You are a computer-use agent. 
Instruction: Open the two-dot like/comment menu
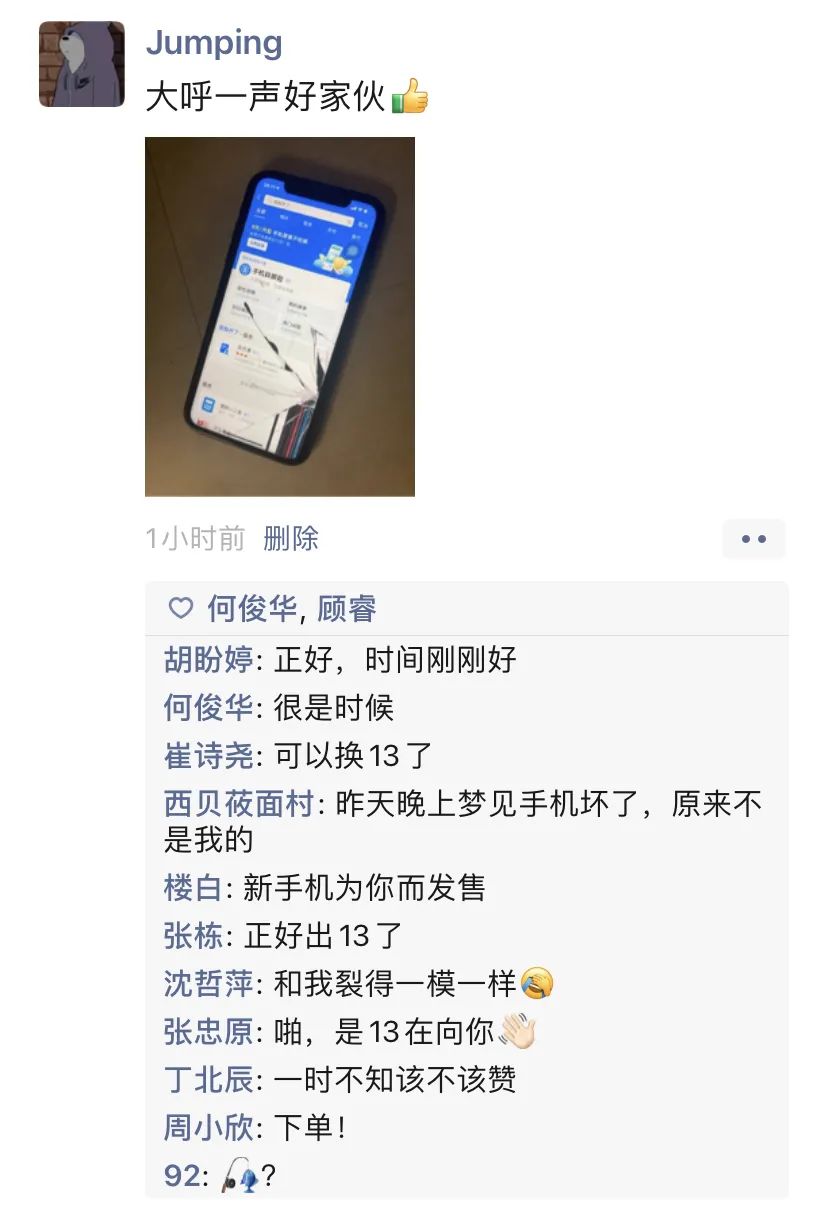click(754, 539)
